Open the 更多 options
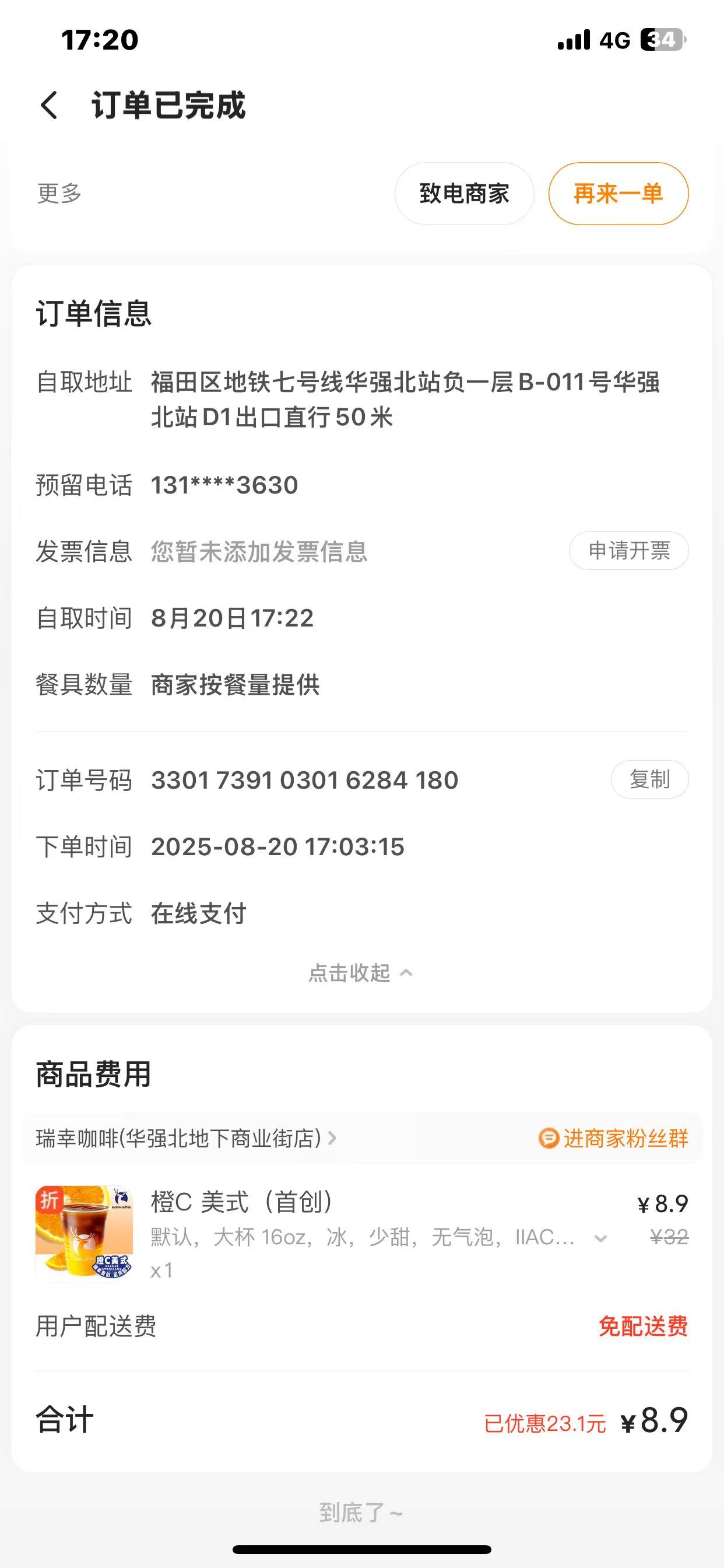Image resolution: width=724 pixels, height=1568 pixels. coord(59,194)
